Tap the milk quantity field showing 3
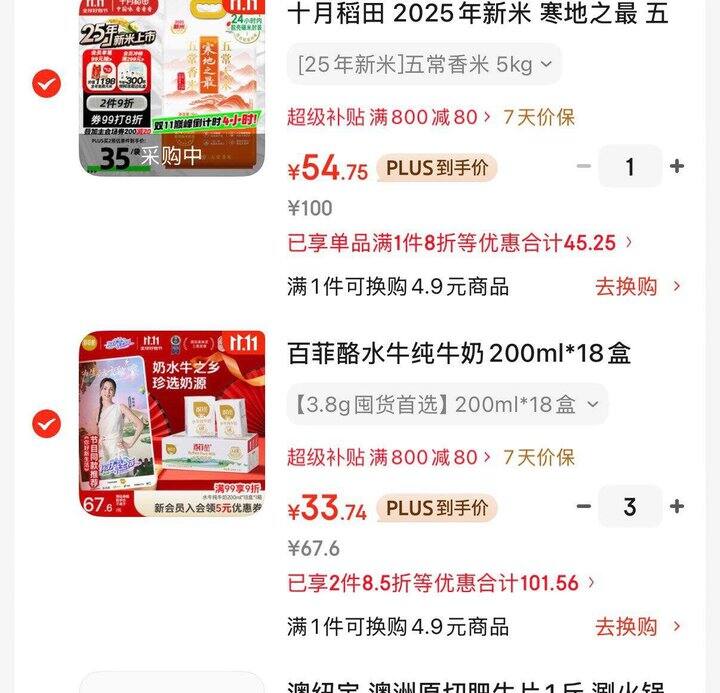The height and width of the screenshot is (693, 720). point(630,506)
